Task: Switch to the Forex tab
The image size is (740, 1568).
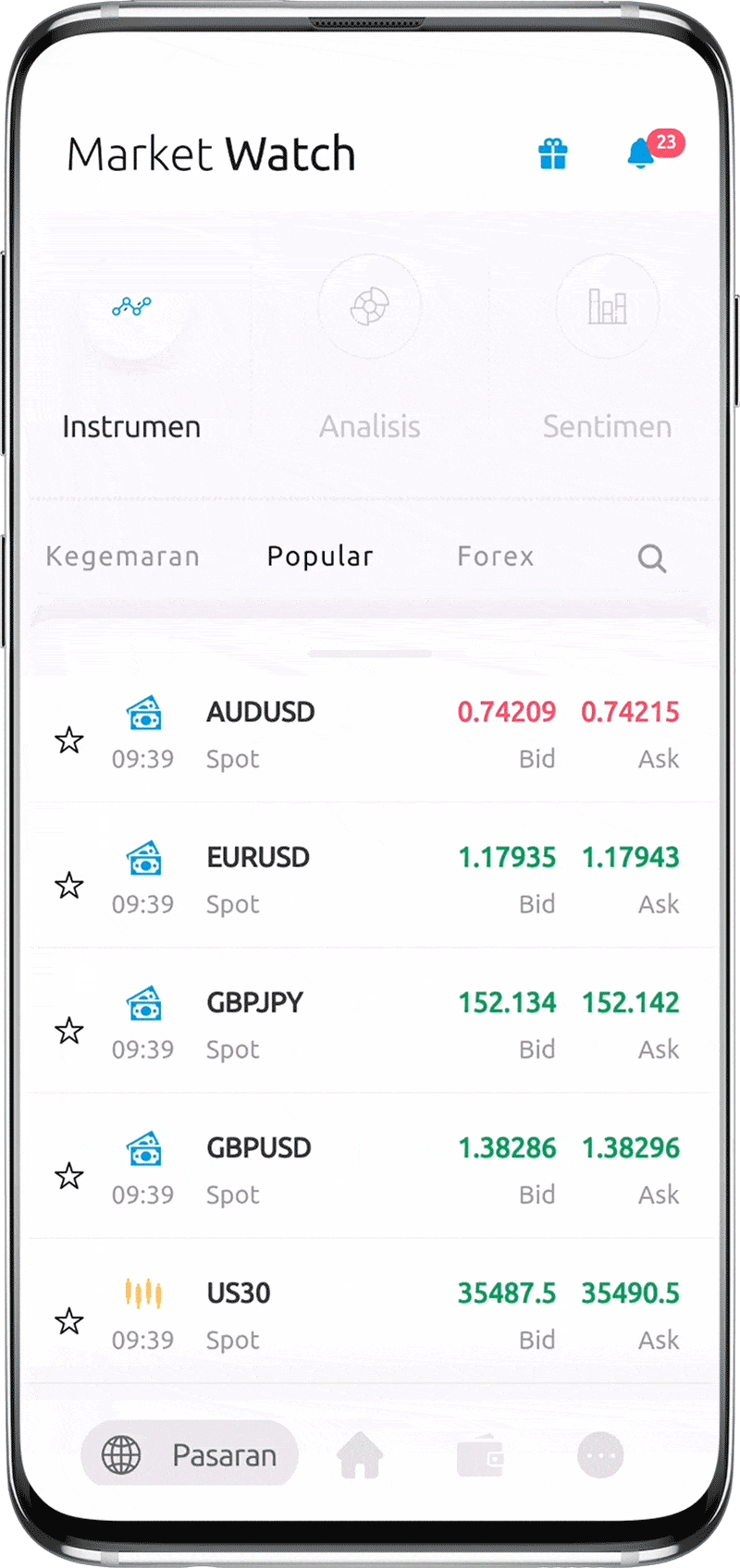Action: click(496, 557)
